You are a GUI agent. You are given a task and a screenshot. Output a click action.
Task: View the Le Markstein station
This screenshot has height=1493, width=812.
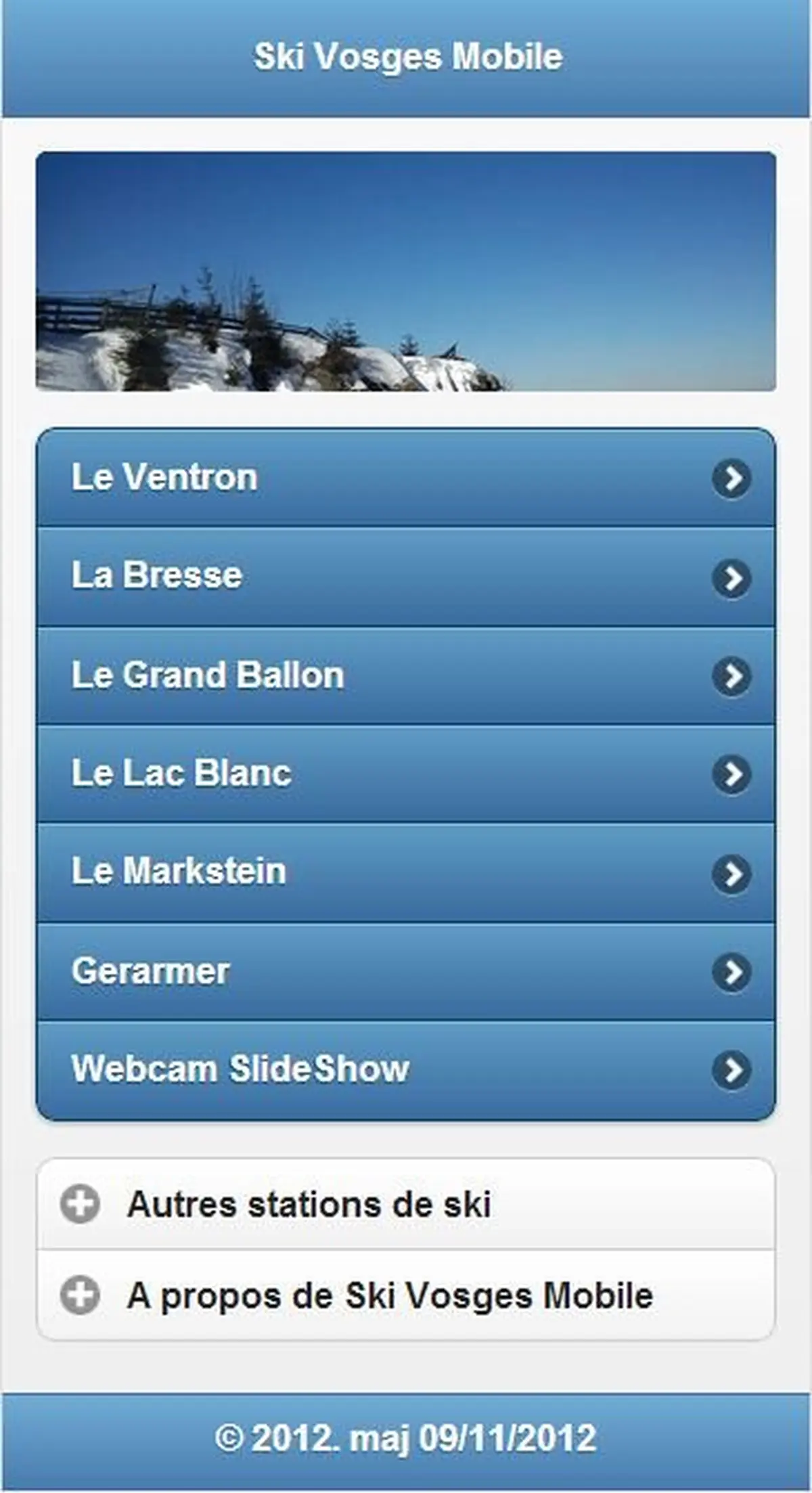pyautogui.click(x=405, y=872)
